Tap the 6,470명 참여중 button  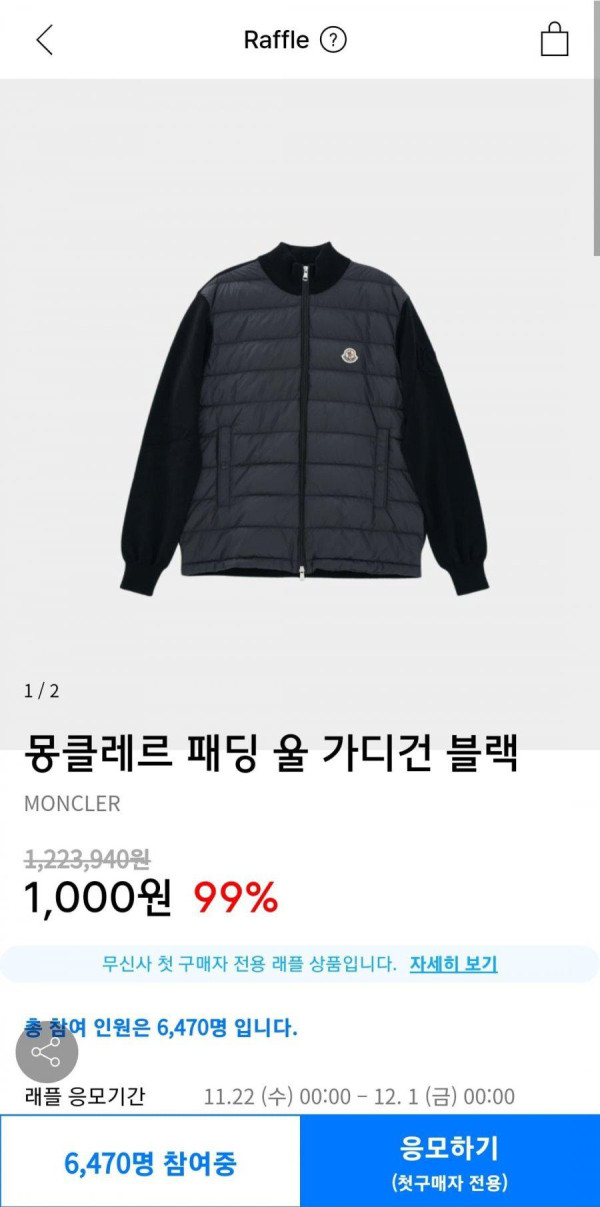[x=150, y=1162]
